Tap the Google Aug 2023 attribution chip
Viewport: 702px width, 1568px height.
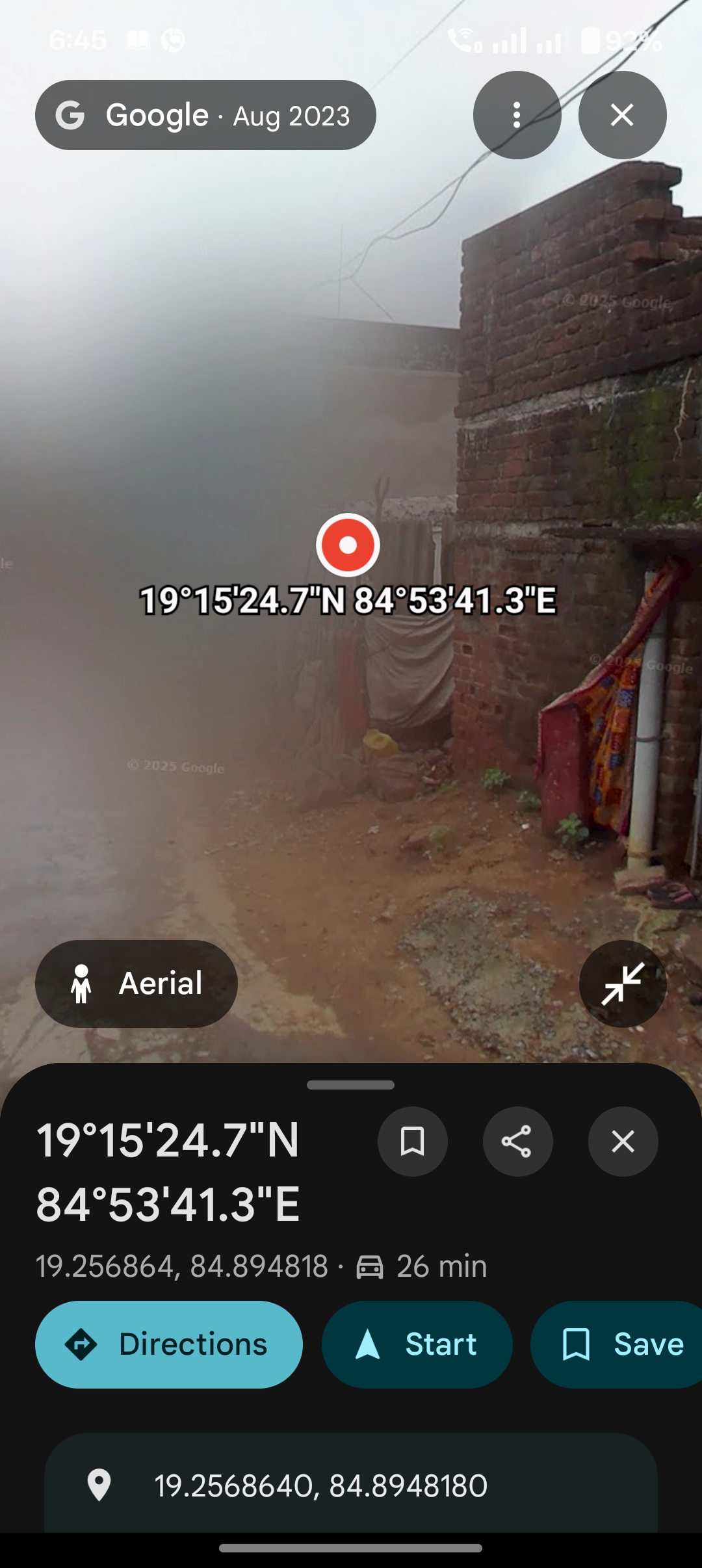tap(205, 115)
